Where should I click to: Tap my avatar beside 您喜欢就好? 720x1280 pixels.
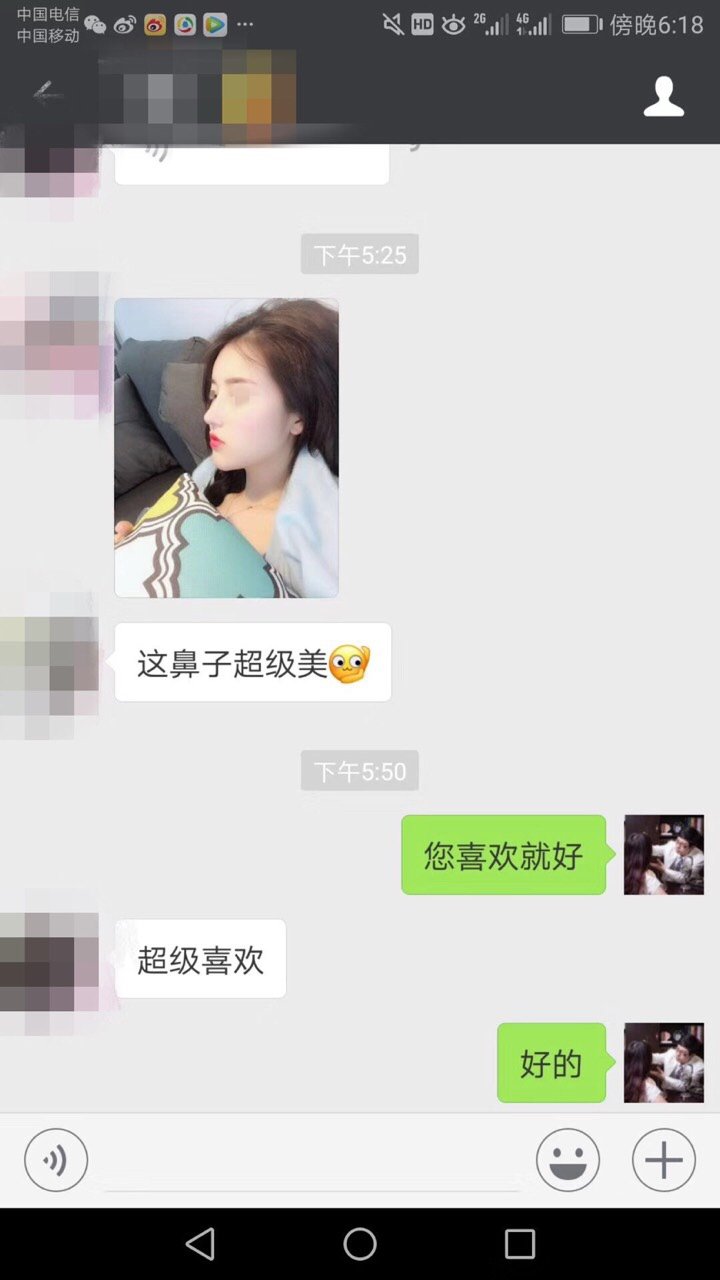(x=663, y=855)
